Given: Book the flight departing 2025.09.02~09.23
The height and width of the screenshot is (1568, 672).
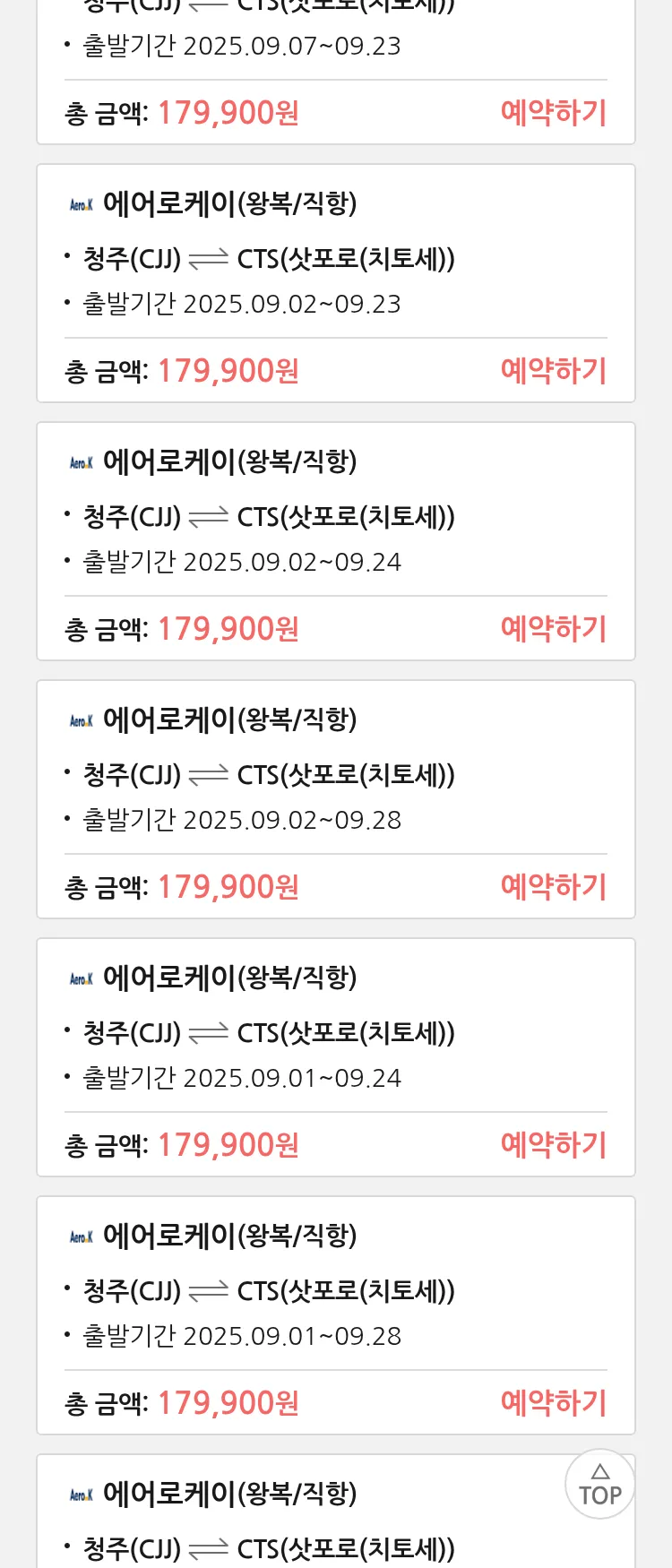Looking at the screenshot, I should click(x=553, y=371).
